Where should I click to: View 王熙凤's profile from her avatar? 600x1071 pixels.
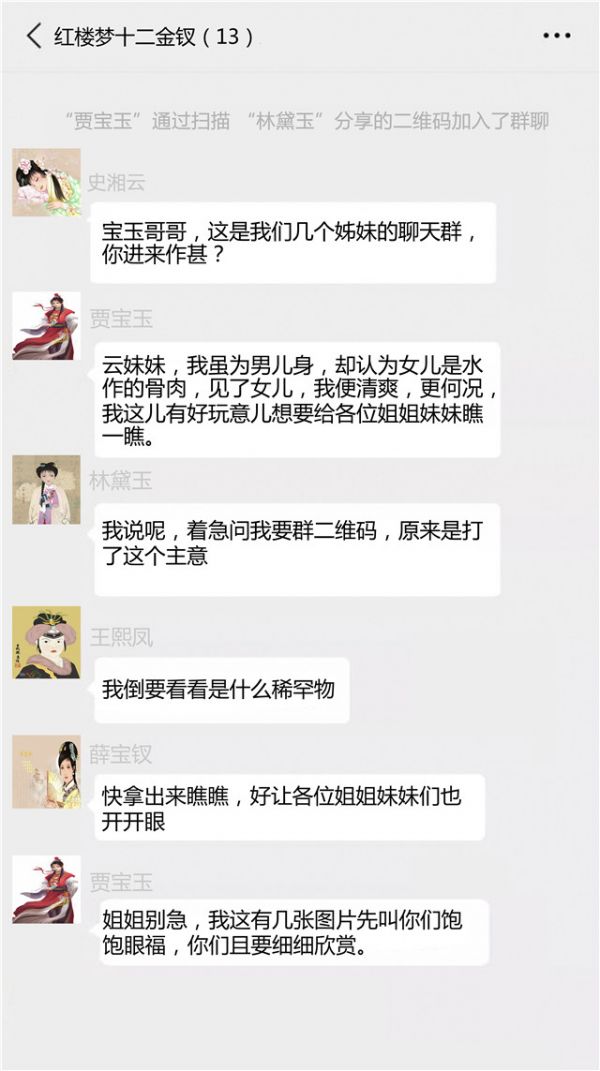click(x=46, y=642)
